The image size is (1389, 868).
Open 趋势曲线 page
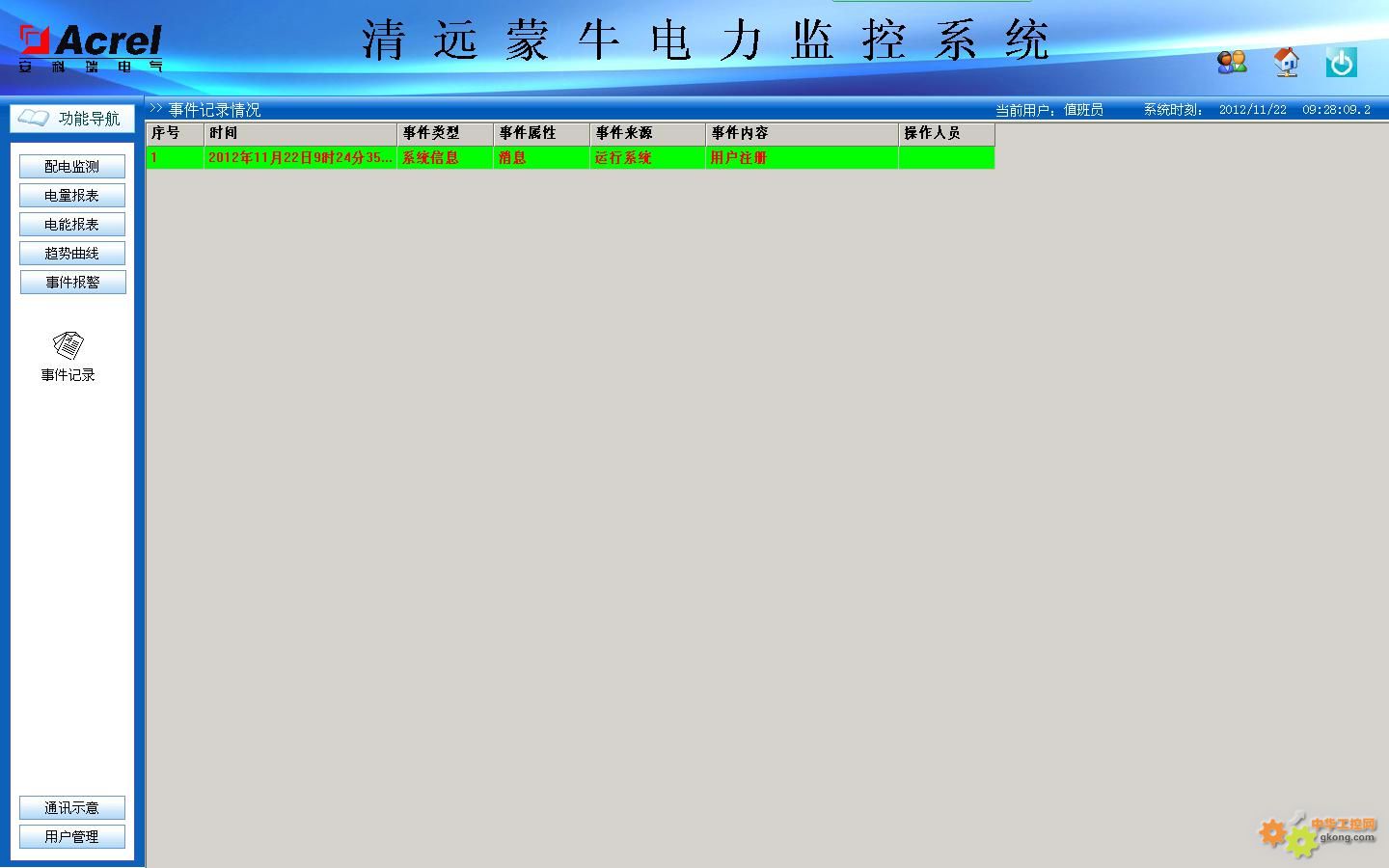(x=72, y=254)
